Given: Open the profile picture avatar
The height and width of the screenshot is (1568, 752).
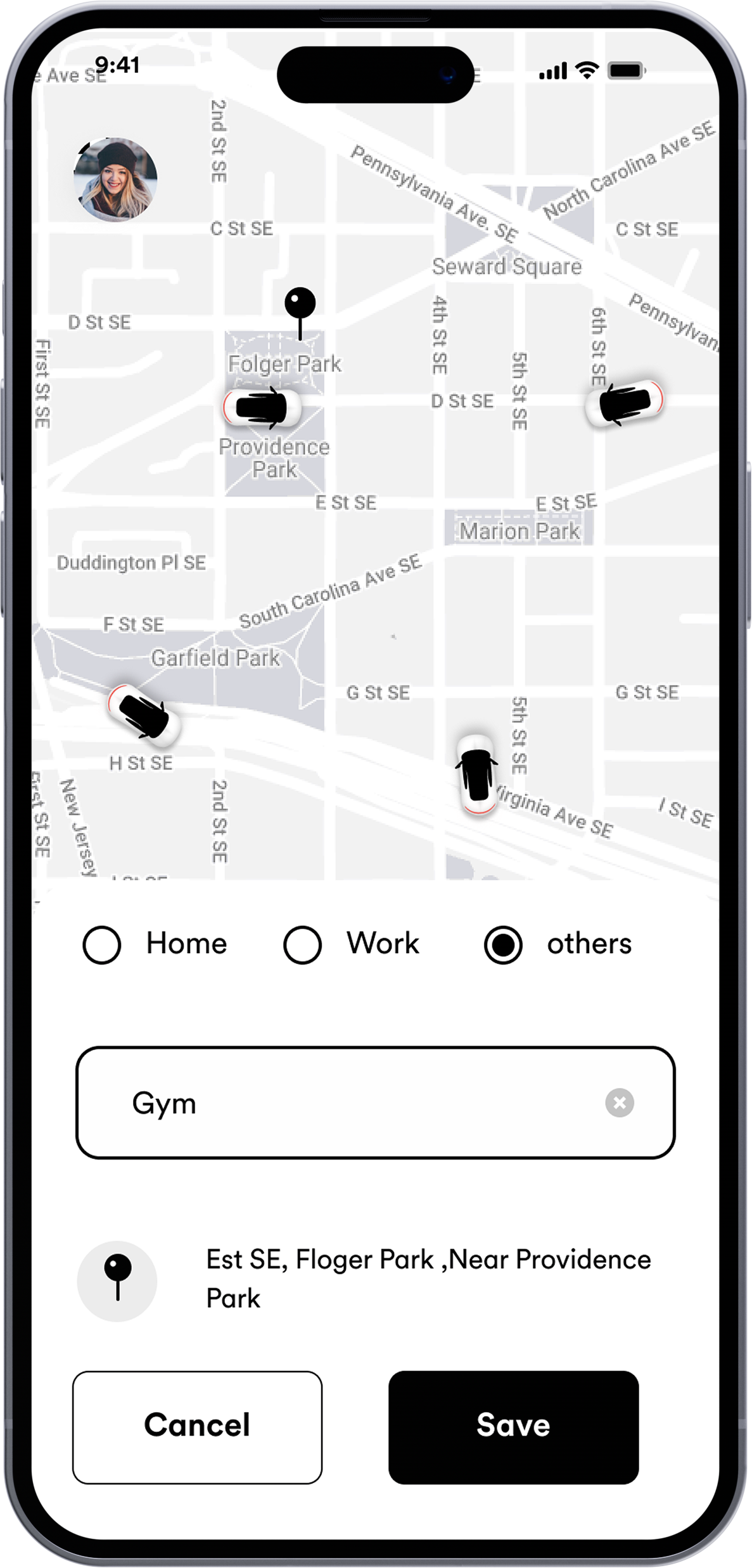Looking at the screenshot, I should coord(115,179).
